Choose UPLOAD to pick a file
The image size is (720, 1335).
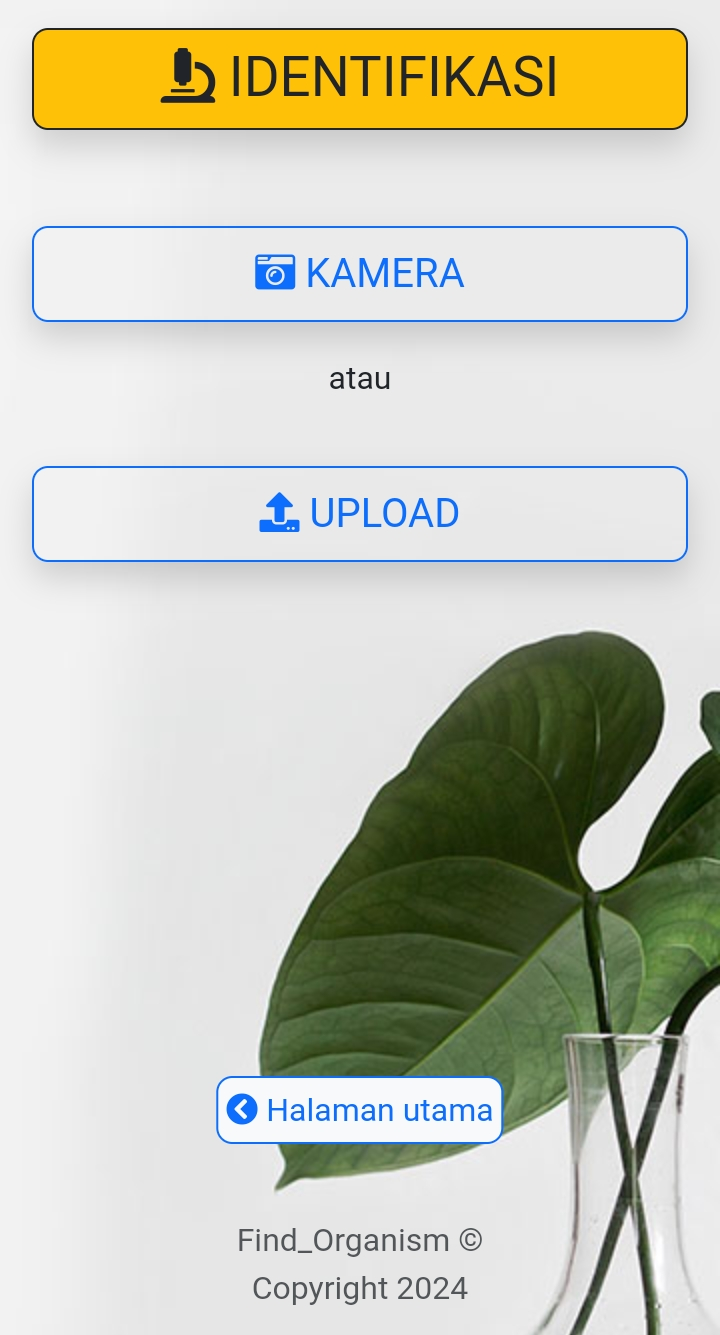pos(360,513)
